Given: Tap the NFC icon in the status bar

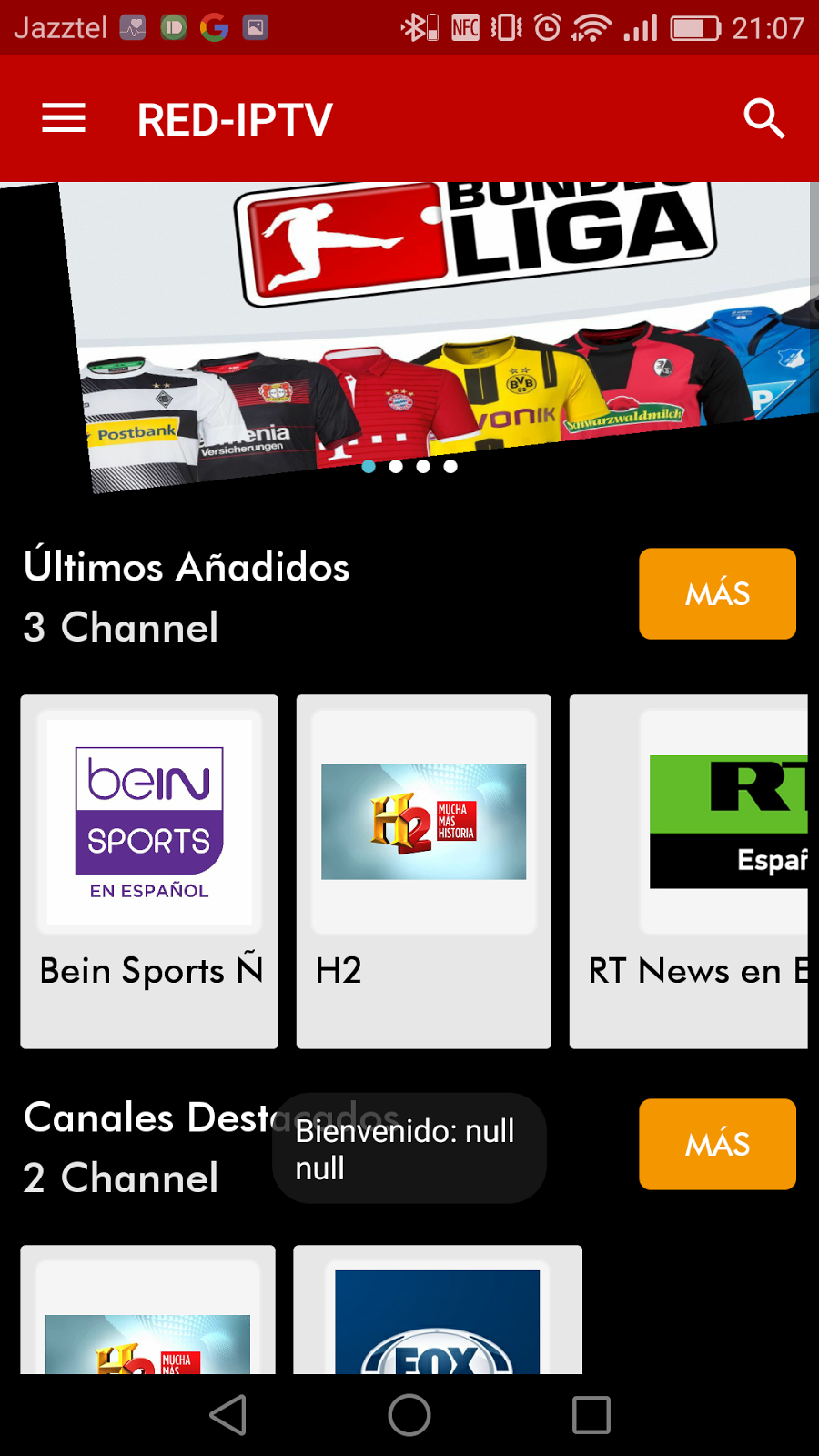Looking at the screenshot, I should coord(464,27).
